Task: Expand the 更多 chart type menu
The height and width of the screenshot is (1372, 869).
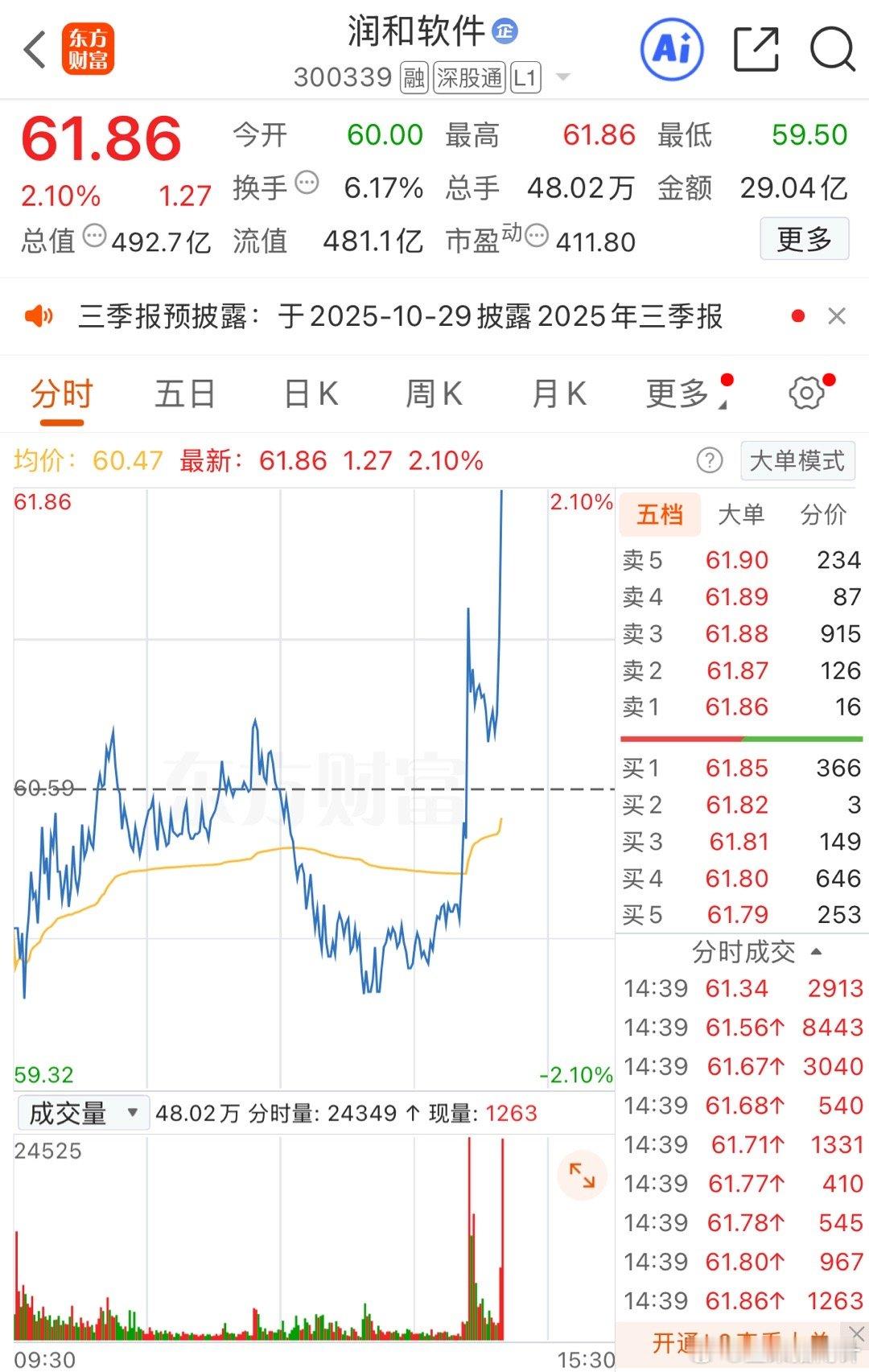Action: (x=682, y=393)
